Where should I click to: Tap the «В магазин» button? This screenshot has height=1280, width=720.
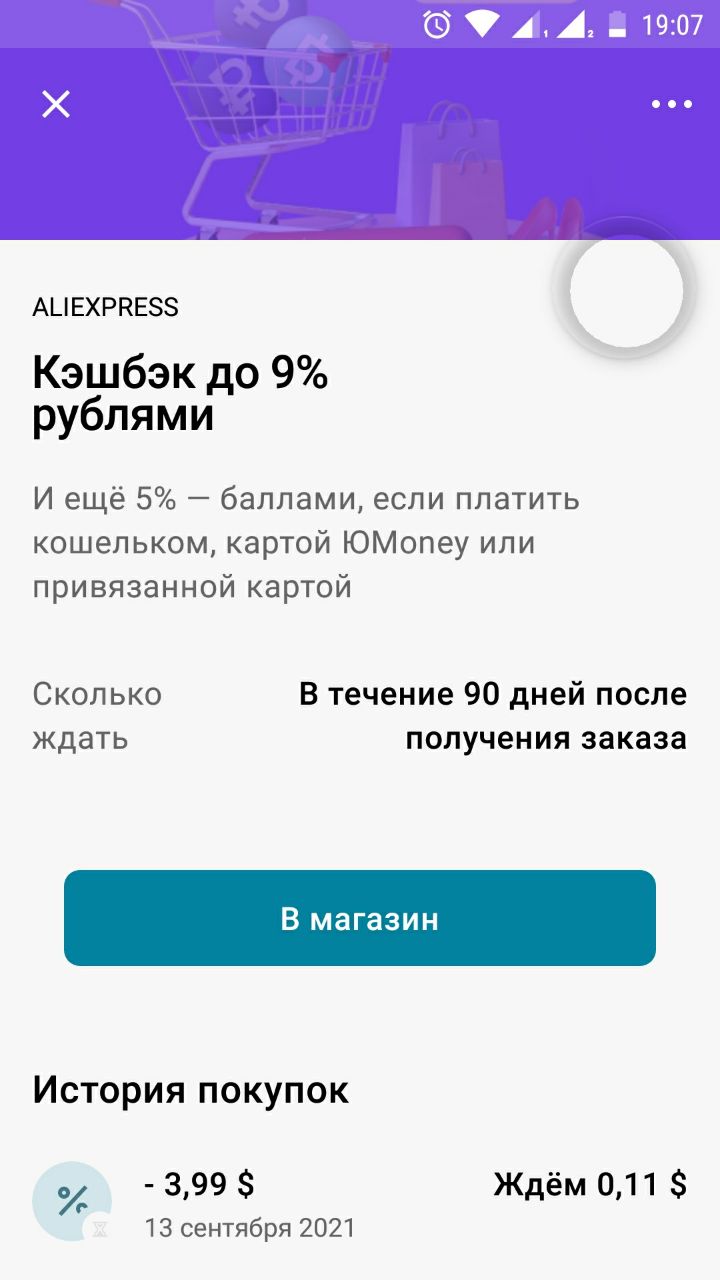coord(360,918)
